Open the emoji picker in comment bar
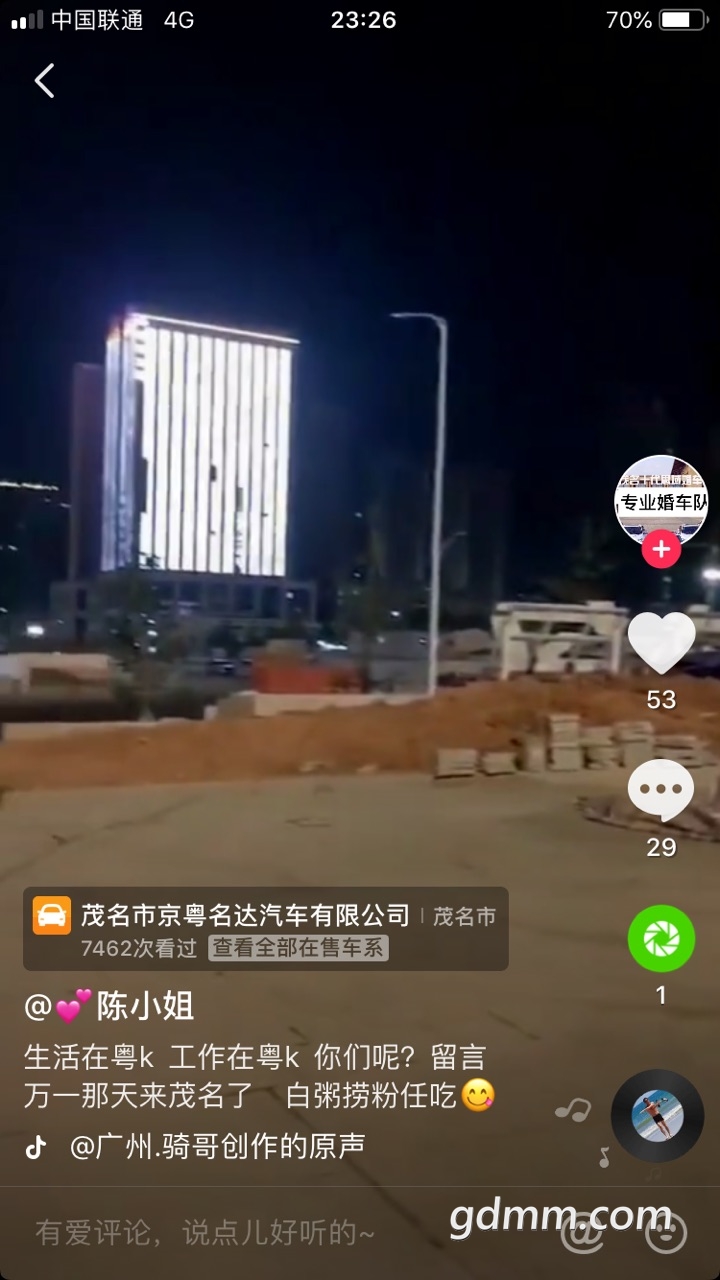Screen dimensions: 720x1280 tap(666, 1235)
